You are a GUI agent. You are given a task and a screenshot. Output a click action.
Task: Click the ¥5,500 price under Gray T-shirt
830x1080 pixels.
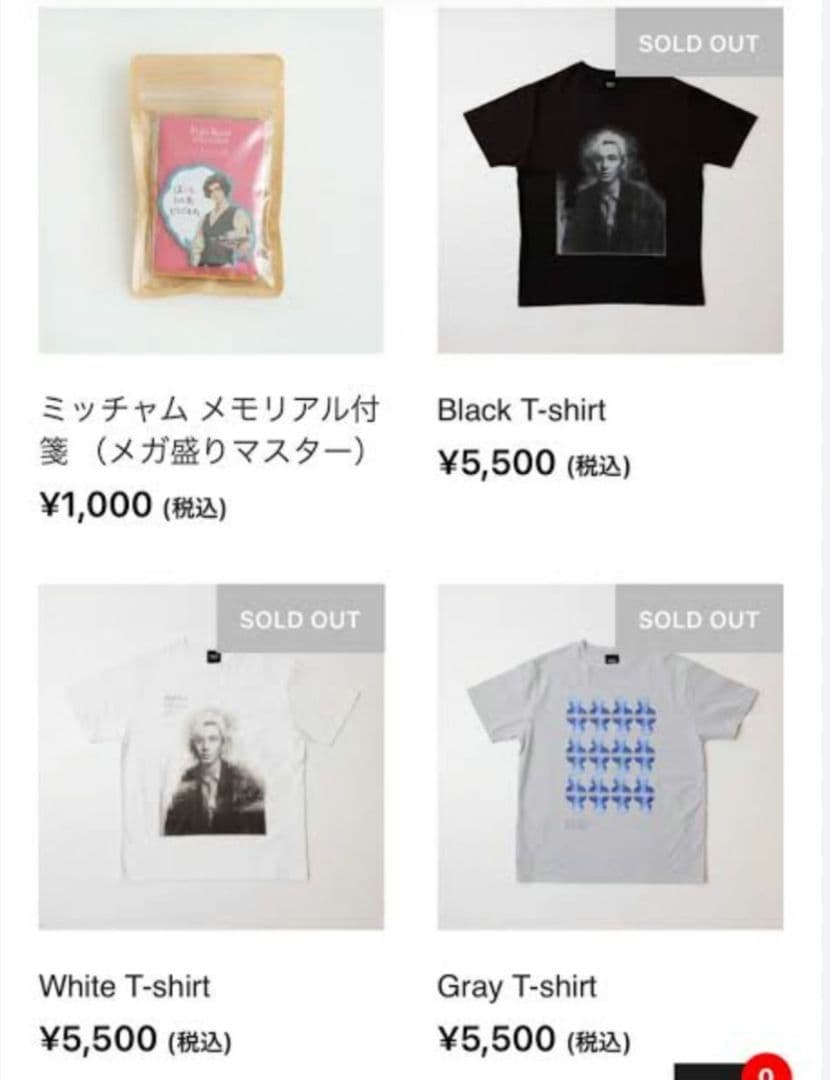[497, 1040]
